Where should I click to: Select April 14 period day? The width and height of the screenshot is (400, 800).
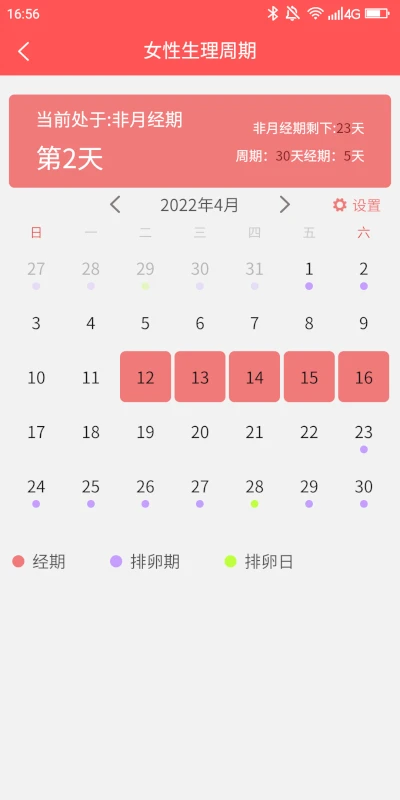point(255,377)
